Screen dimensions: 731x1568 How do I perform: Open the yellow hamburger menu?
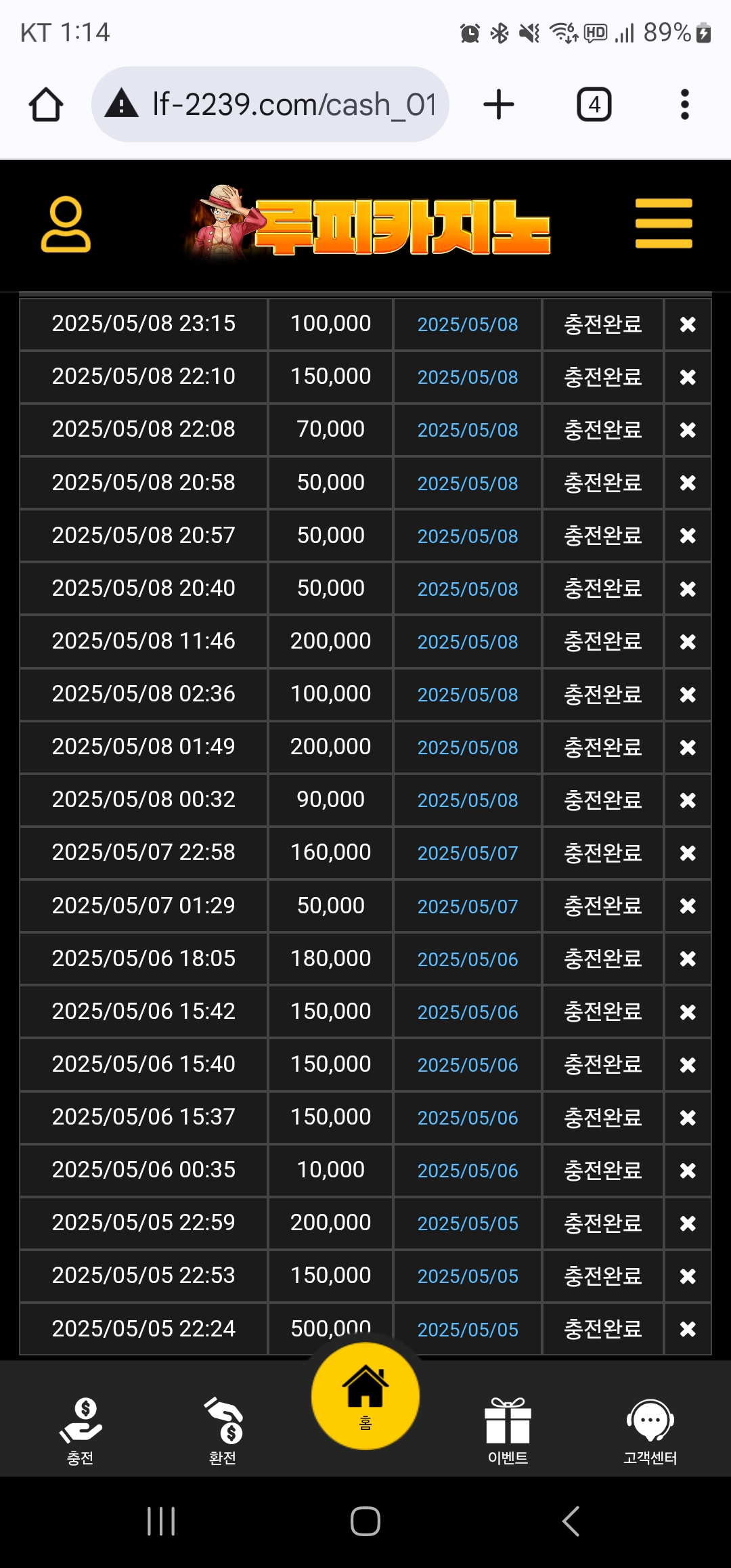point(663,223)
